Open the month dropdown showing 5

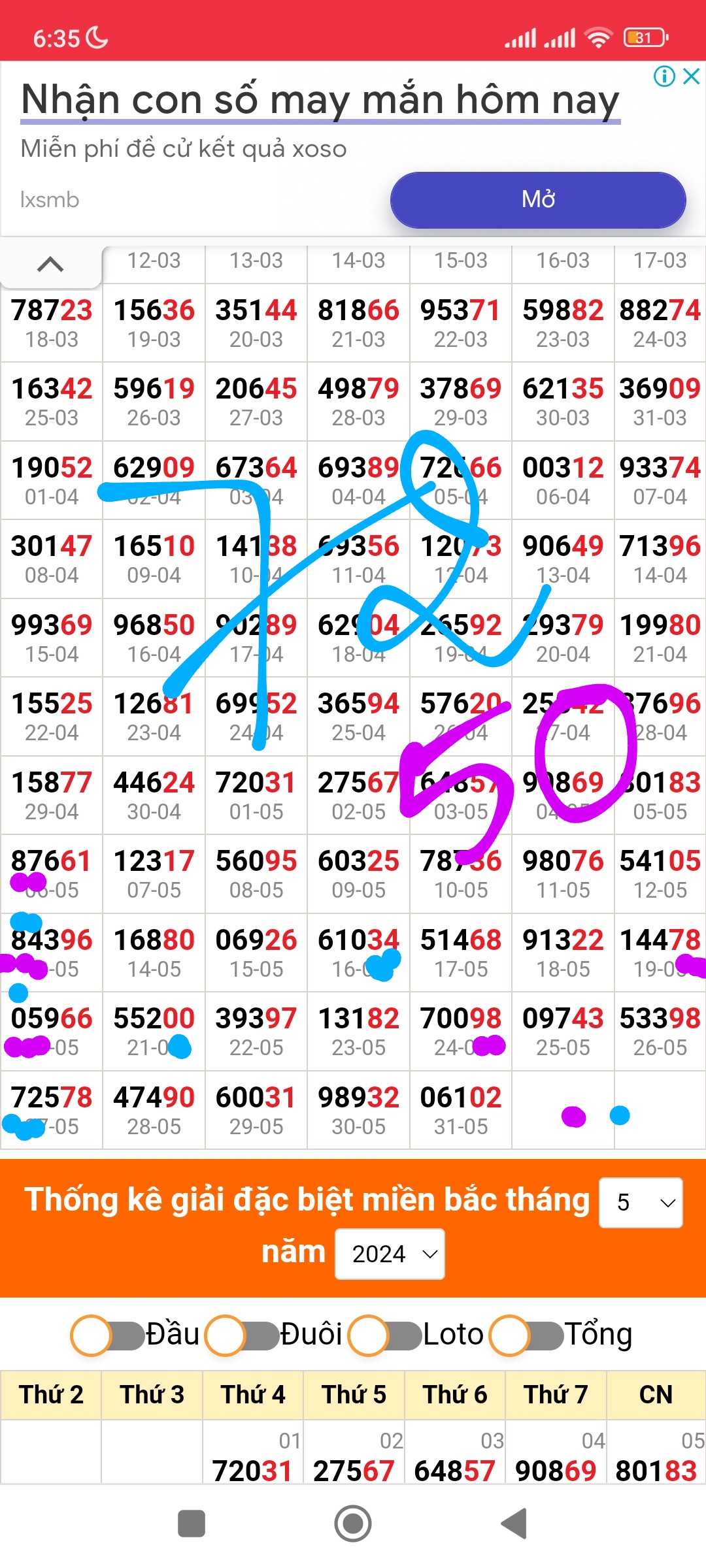(641, 1203)
